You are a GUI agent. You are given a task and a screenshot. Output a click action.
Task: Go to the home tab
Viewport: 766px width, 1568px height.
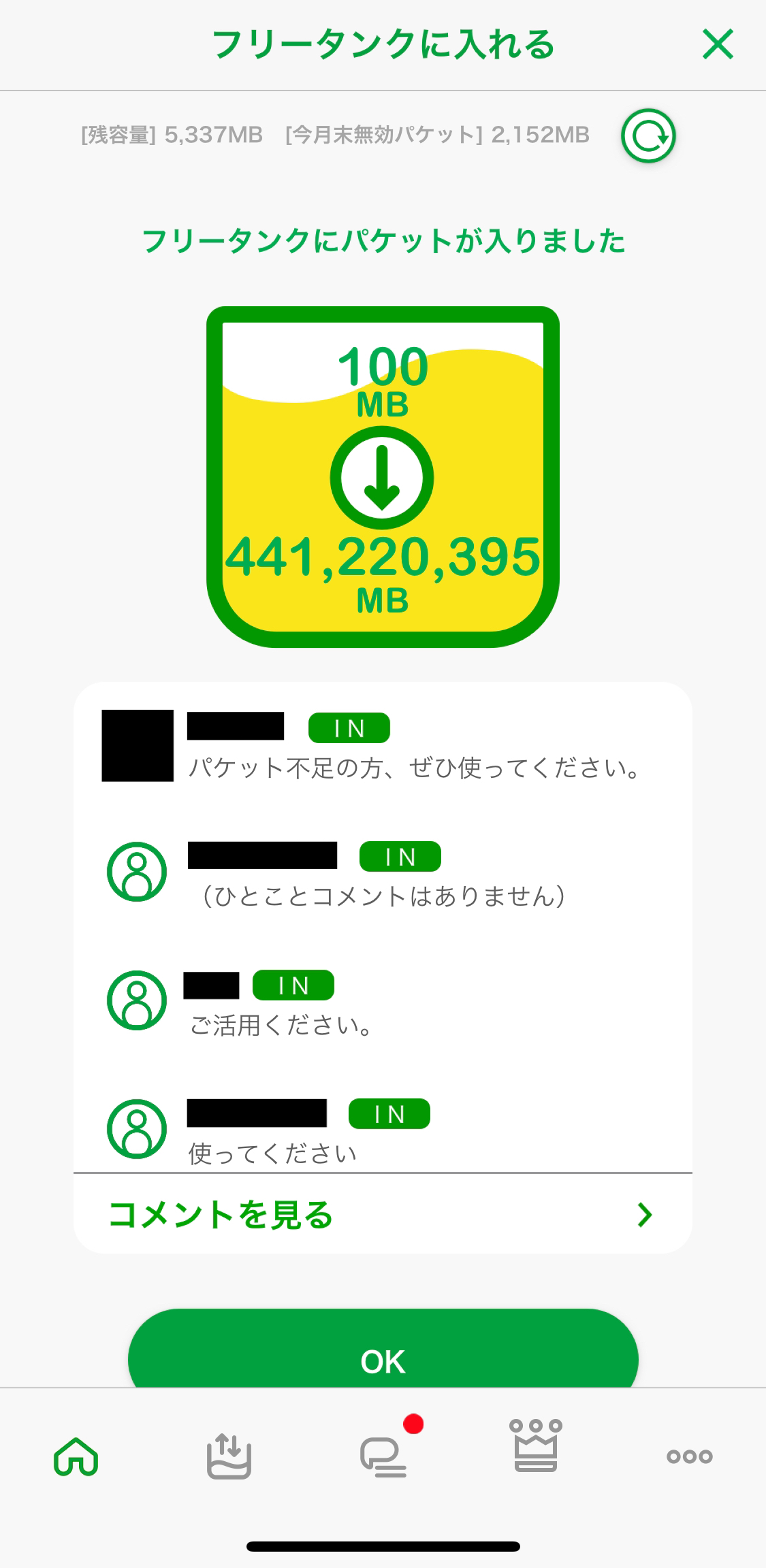click(x=76, y=1456)
